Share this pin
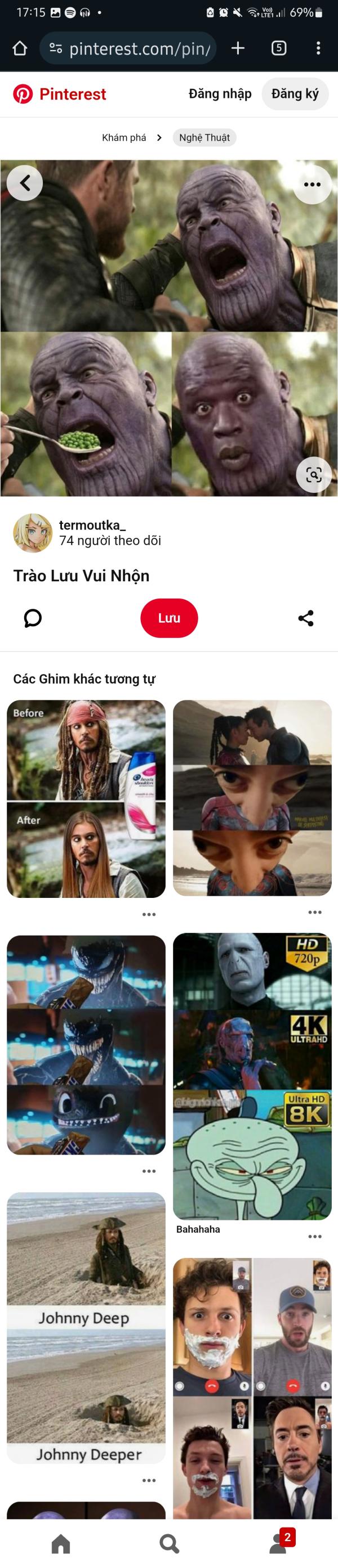338x1568 pixels. pyautogui.click(x=306, y=618)
